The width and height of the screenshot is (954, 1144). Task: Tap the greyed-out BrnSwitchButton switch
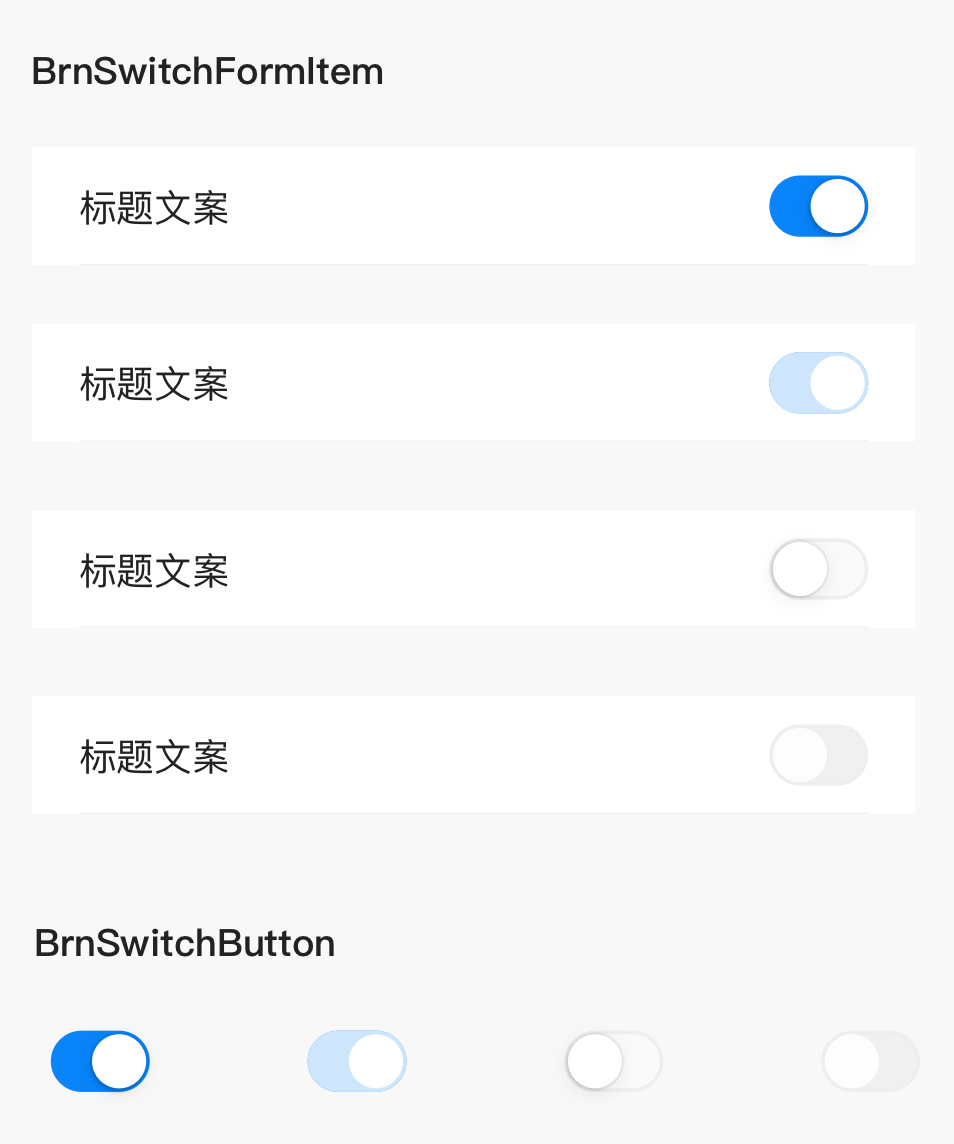tap(870, 1061)
